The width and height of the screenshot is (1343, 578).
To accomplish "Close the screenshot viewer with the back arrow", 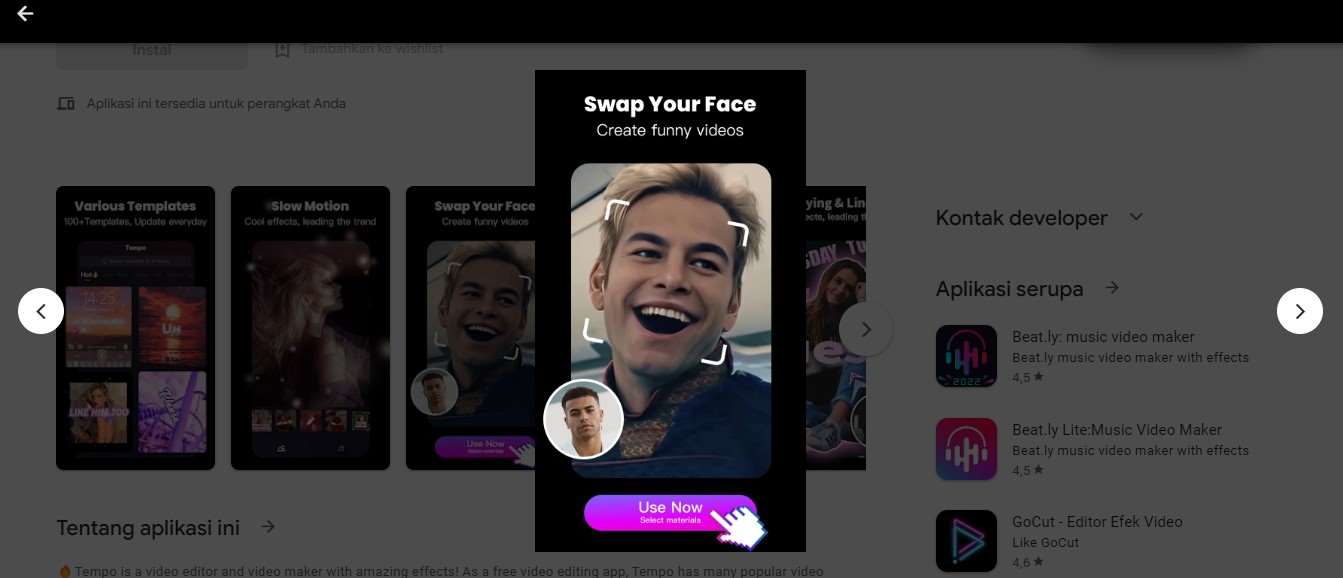I will [x=25, y=14].
